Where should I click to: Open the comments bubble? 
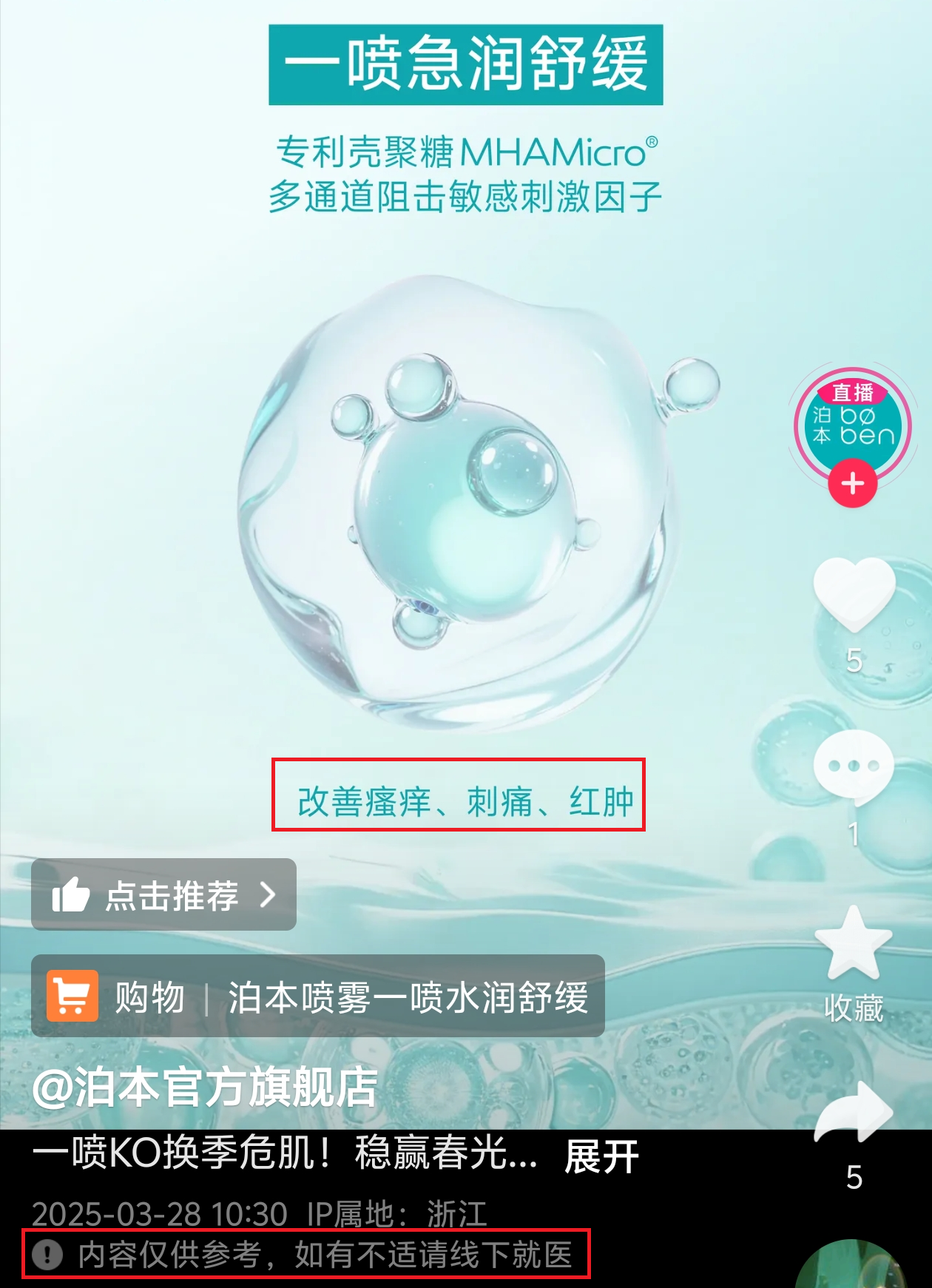click(x=854, y=767)
